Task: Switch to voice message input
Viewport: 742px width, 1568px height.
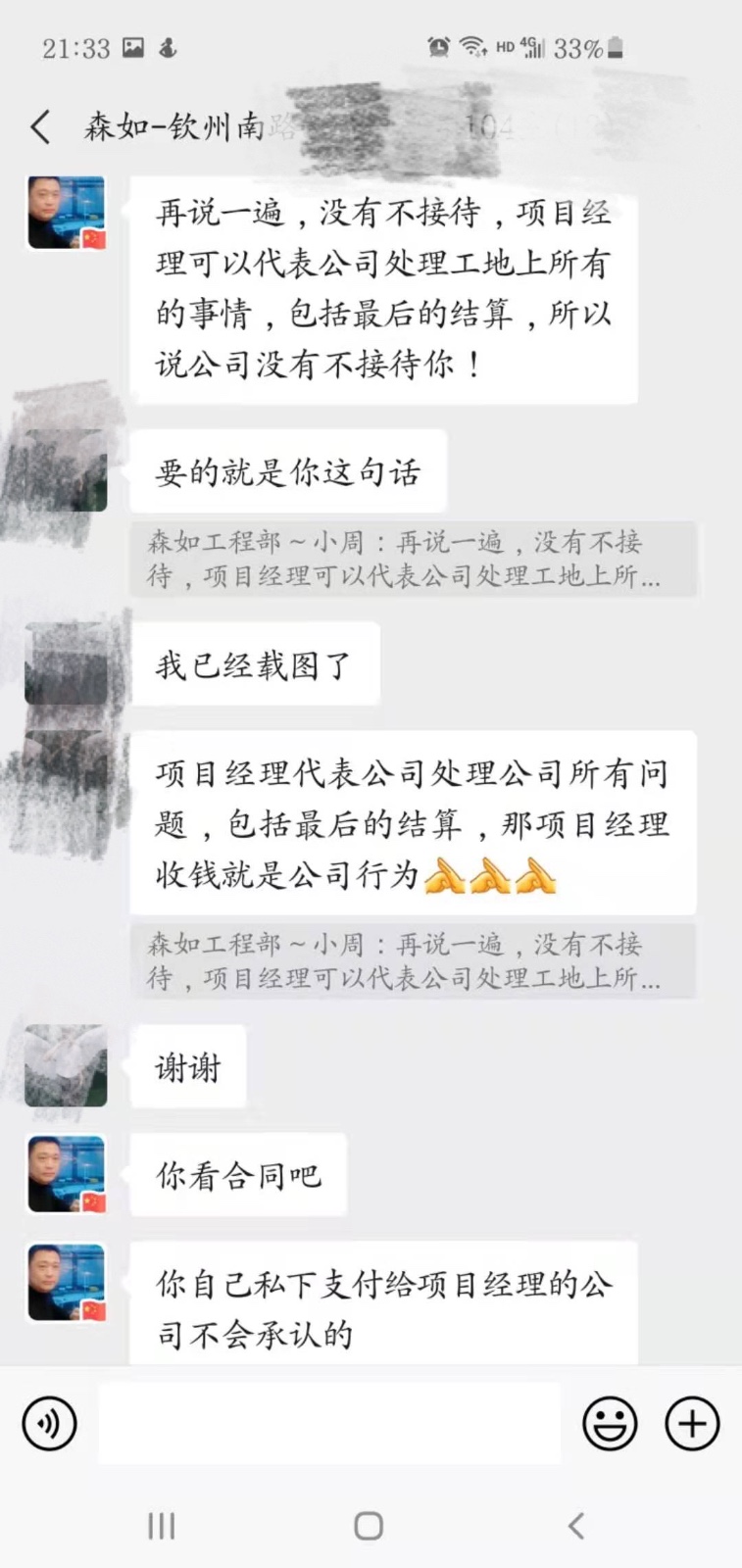Action: coord(49,1423)
